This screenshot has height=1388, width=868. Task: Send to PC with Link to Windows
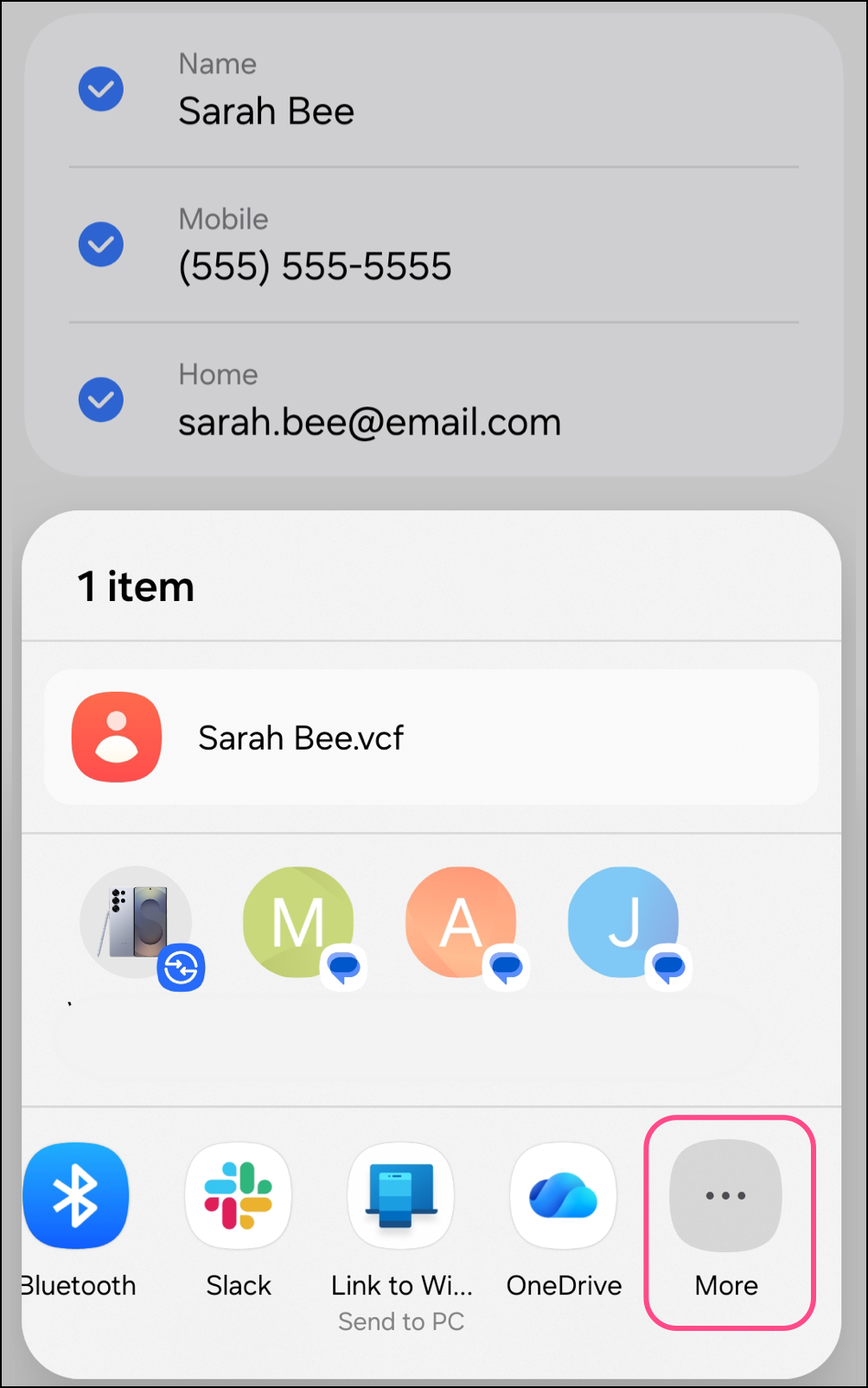401,1198
